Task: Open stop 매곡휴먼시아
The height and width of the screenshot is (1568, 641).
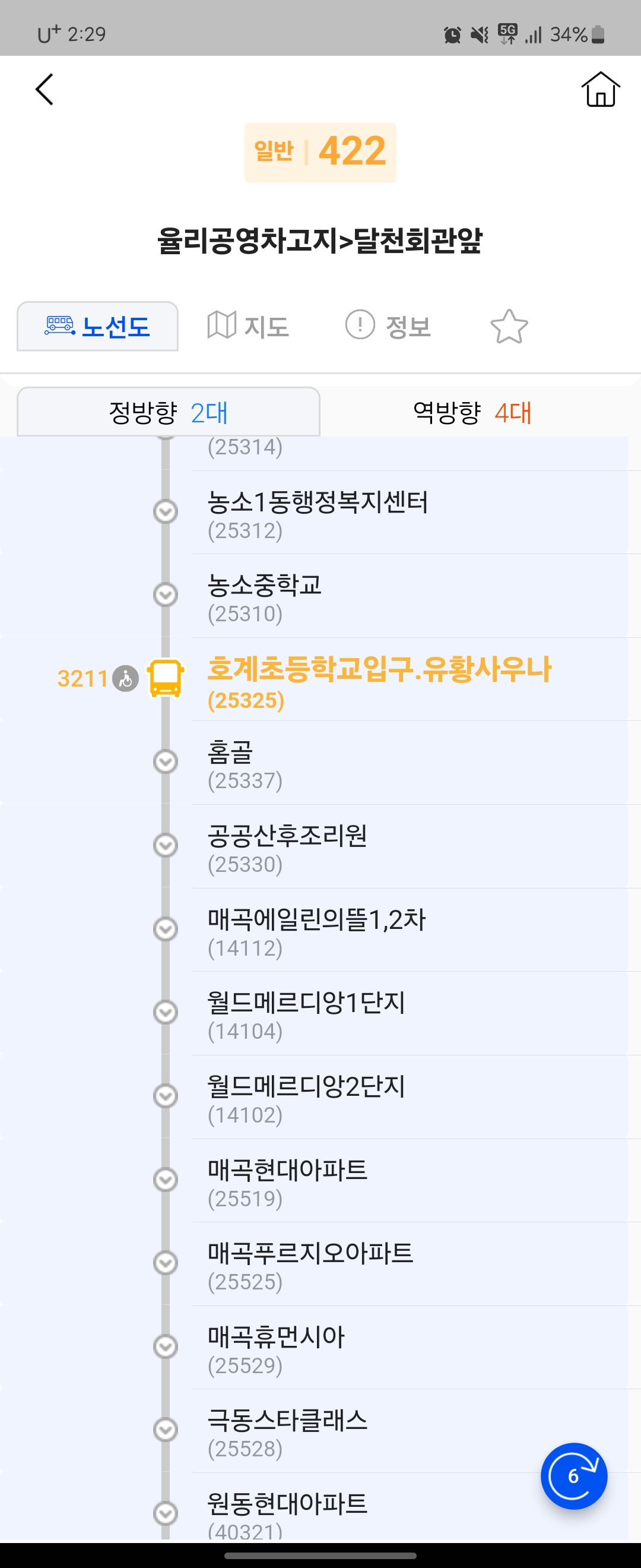Action: [x=276, y=1348]
